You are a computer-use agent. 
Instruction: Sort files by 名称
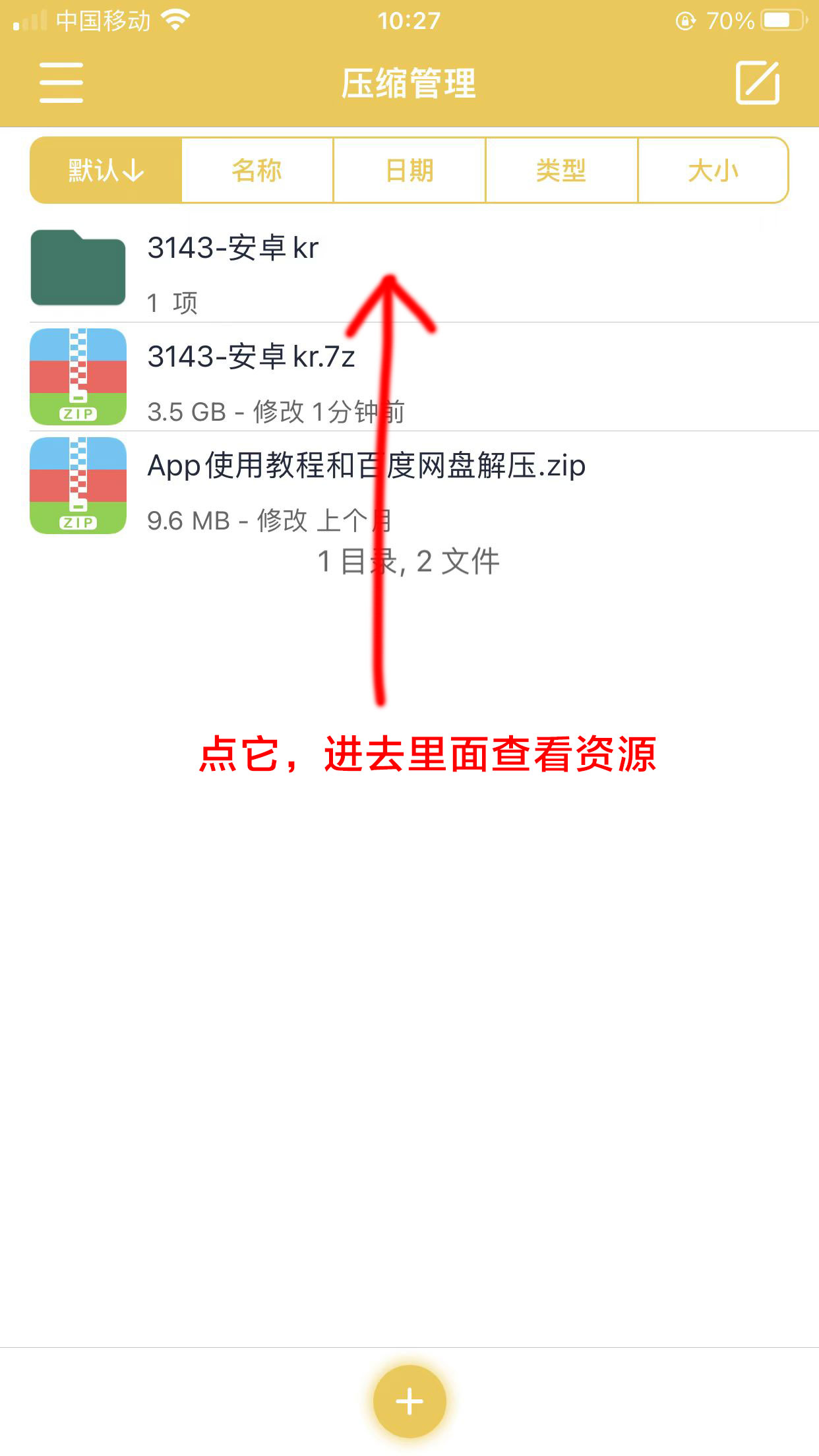coord(257,171)
